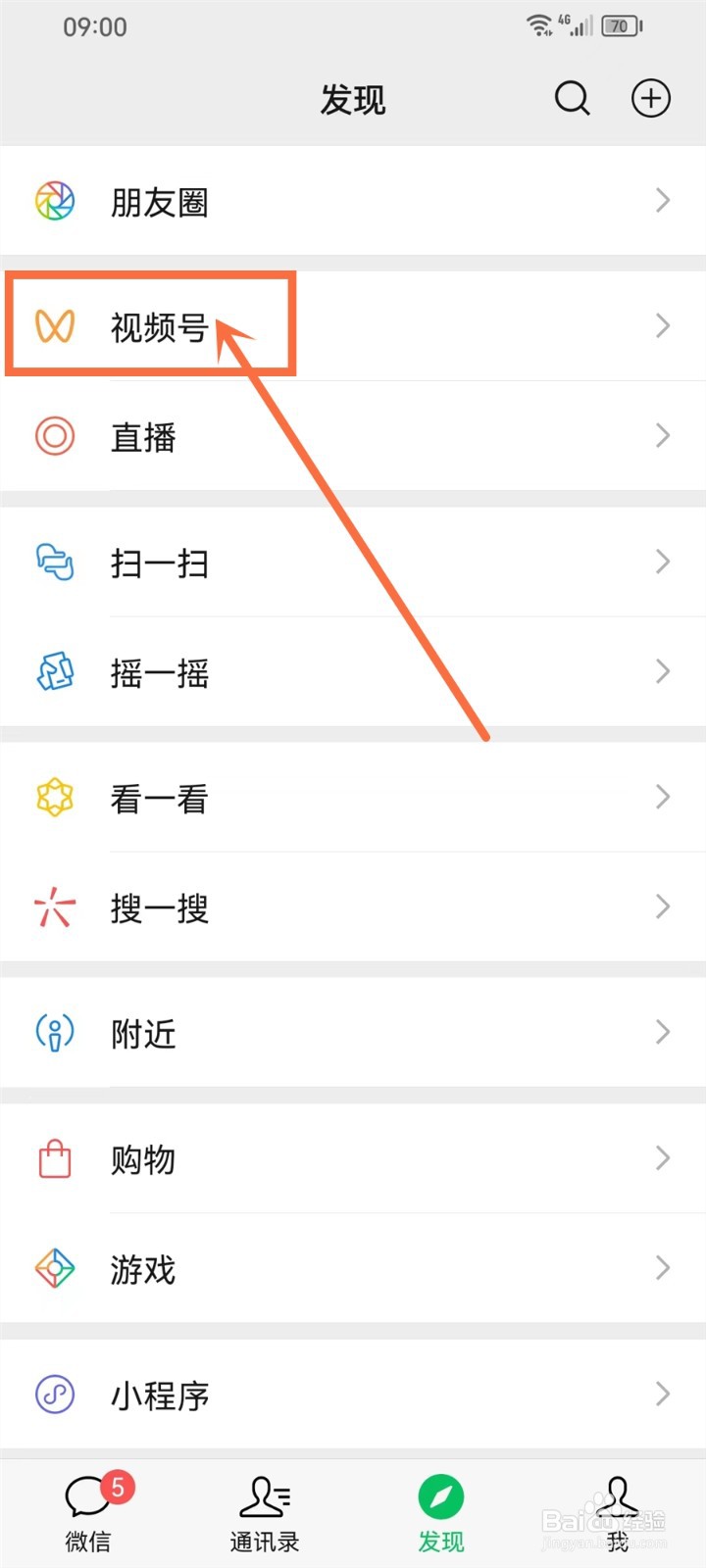
Task: Expand the 朋友圈 row chevron
Action: pyautogui.click(x=662, y=201)
